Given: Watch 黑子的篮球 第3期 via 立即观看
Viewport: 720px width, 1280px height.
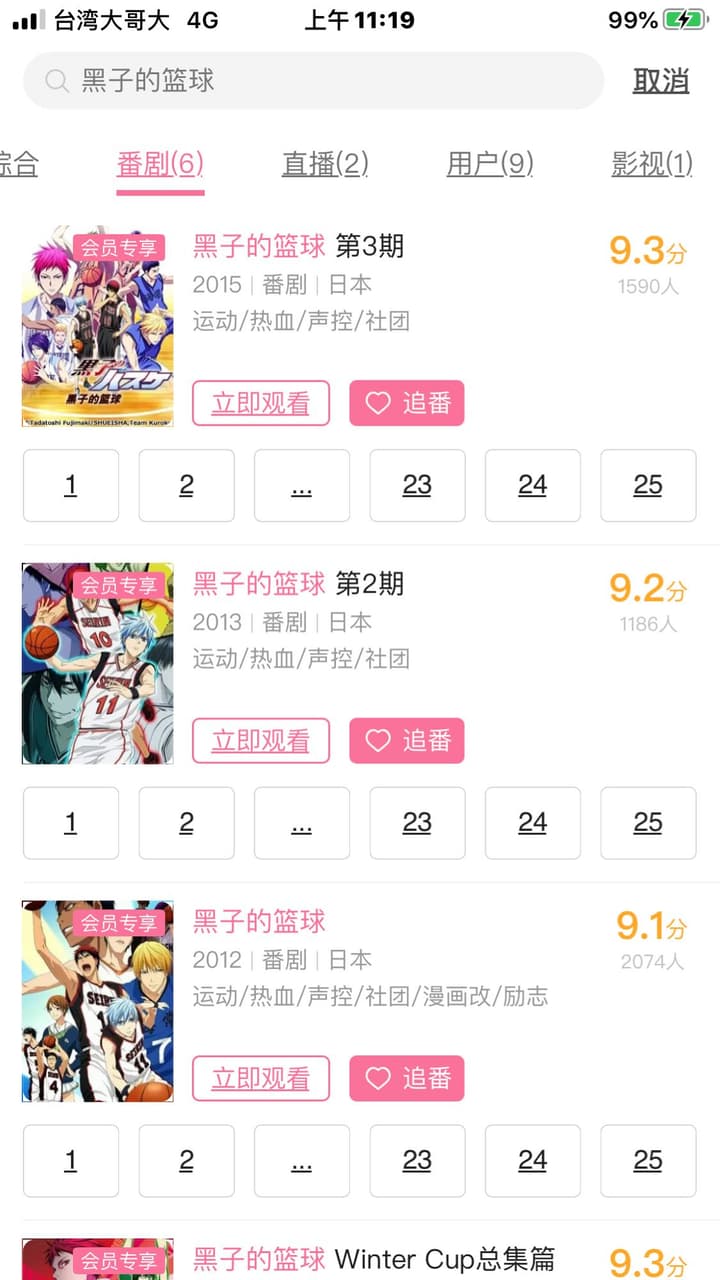Looking at the screenshot, I should click(x=261, y=403).
